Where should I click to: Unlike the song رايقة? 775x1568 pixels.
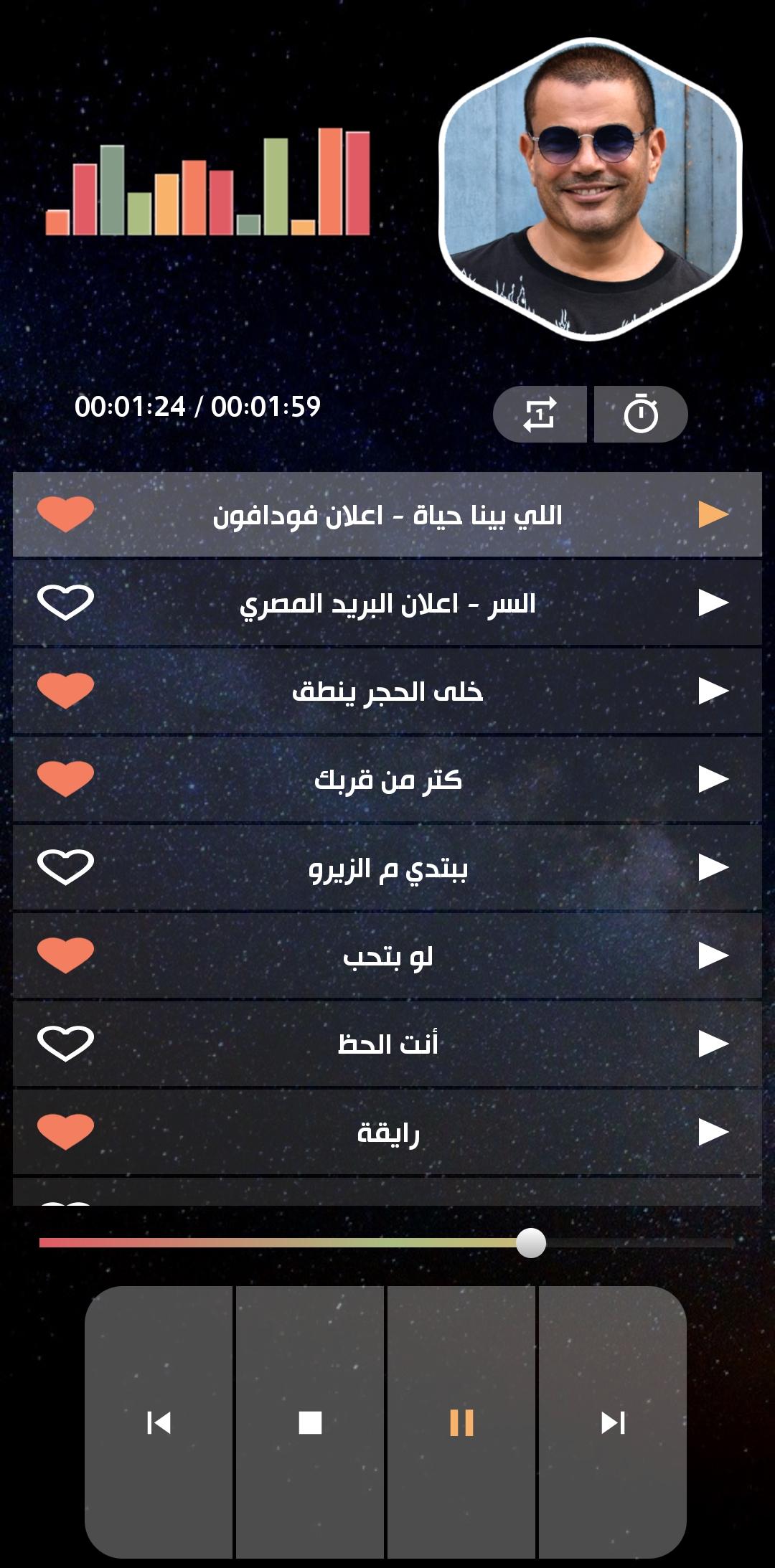65,1132
